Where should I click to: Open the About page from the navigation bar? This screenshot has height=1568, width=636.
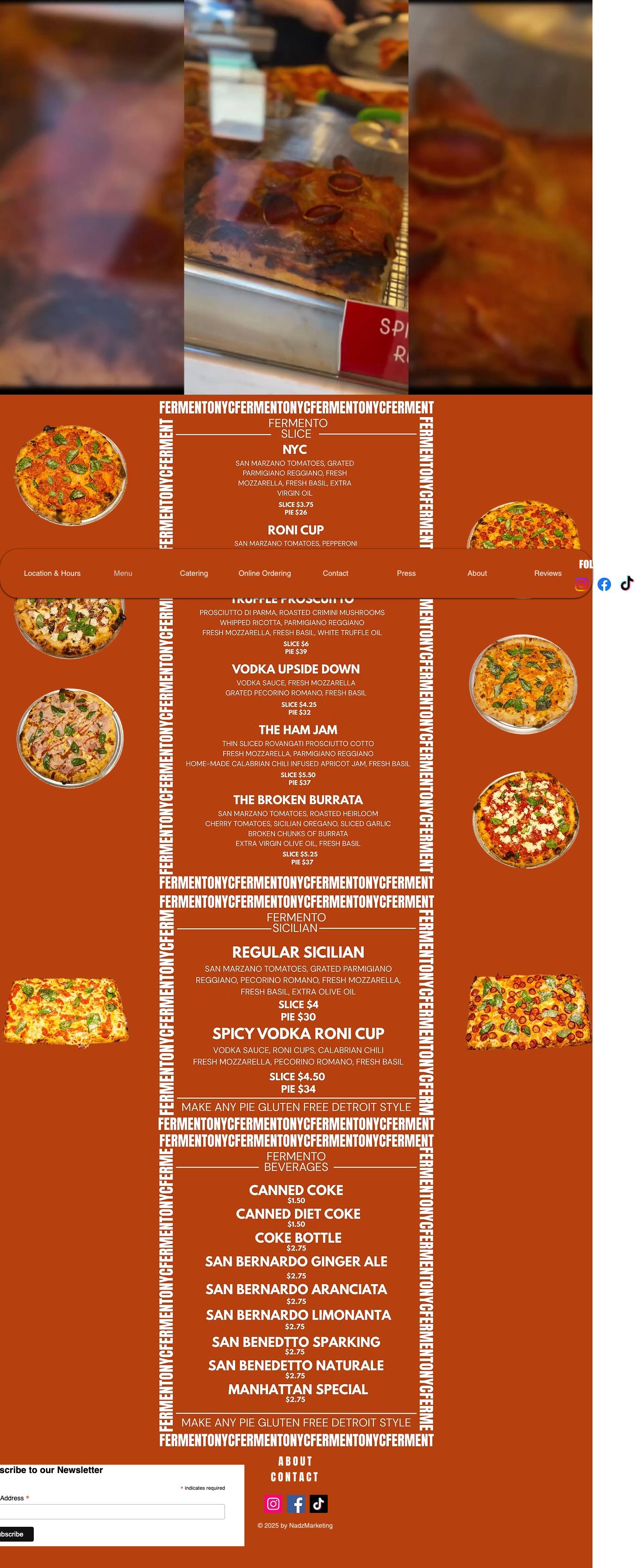click(477, 573)
